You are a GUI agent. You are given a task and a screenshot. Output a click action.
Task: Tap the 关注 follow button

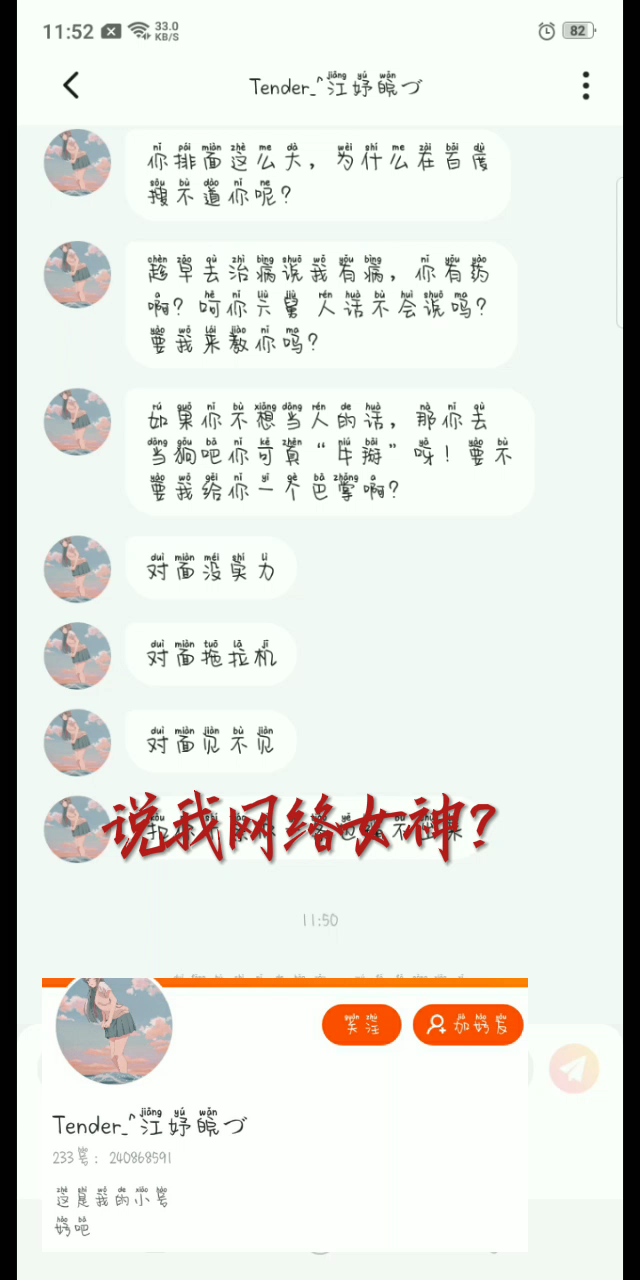[361, 1025]
